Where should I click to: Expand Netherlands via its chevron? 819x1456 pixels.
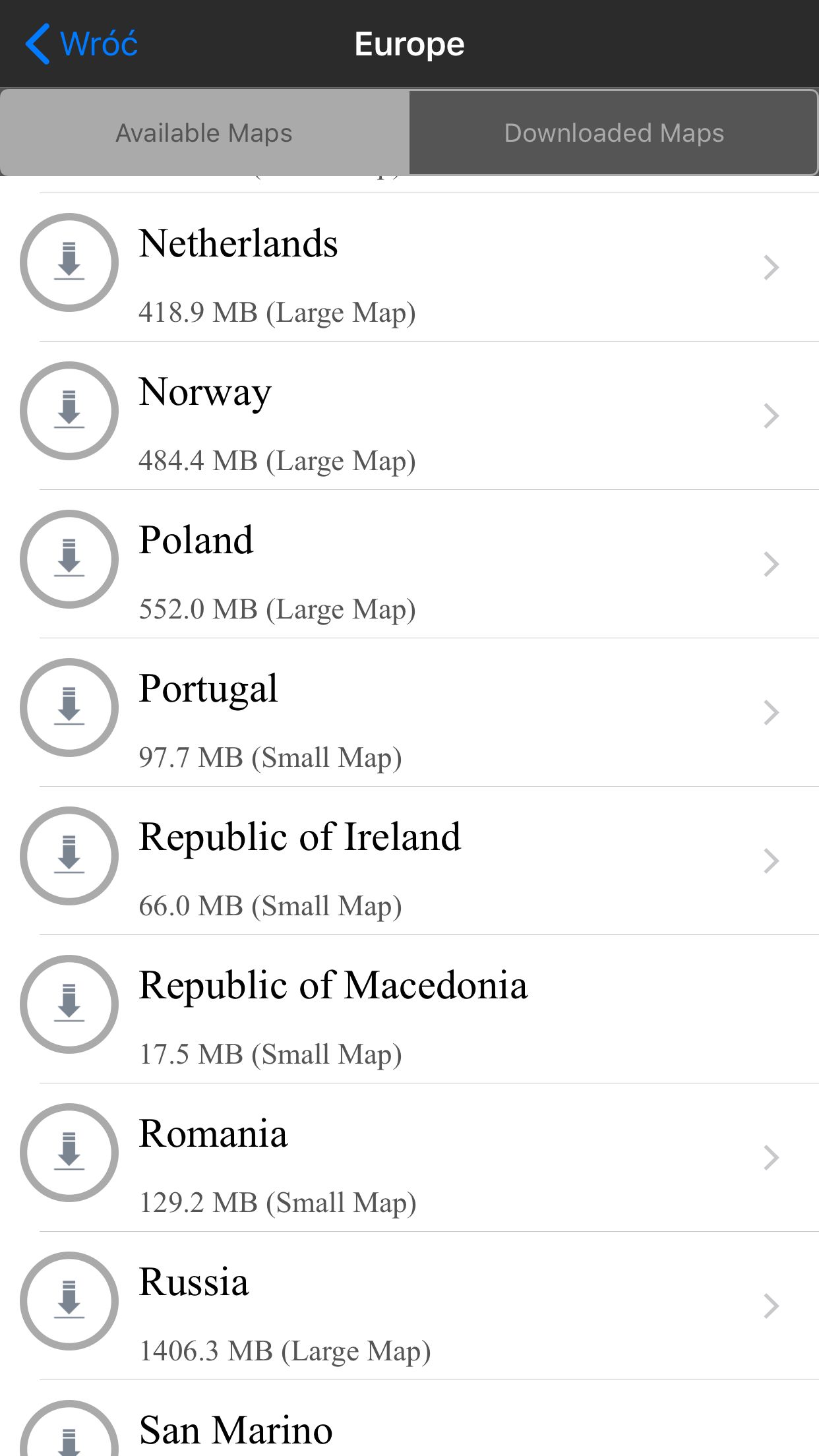(772, 267)
